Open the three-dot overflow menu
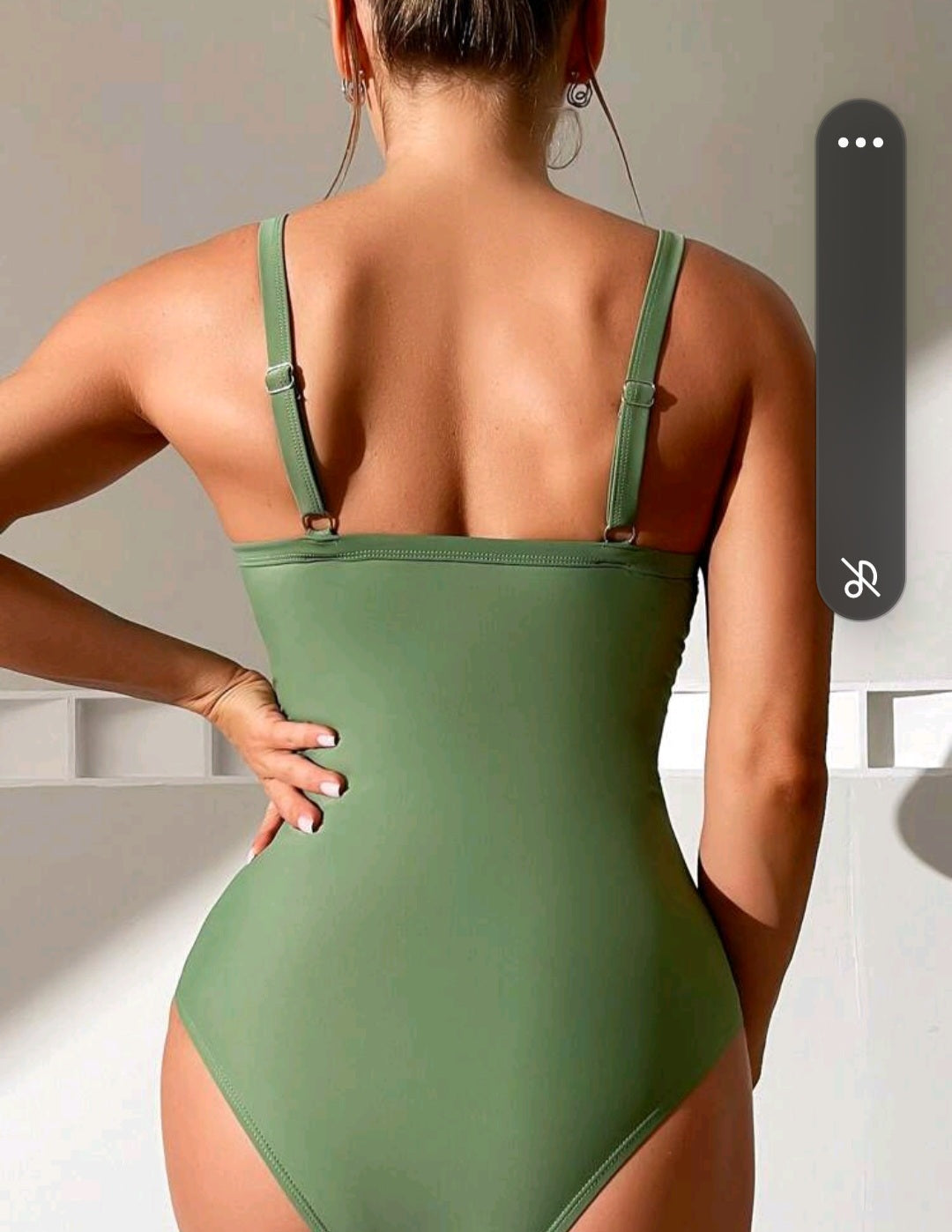 click(860, 143)
